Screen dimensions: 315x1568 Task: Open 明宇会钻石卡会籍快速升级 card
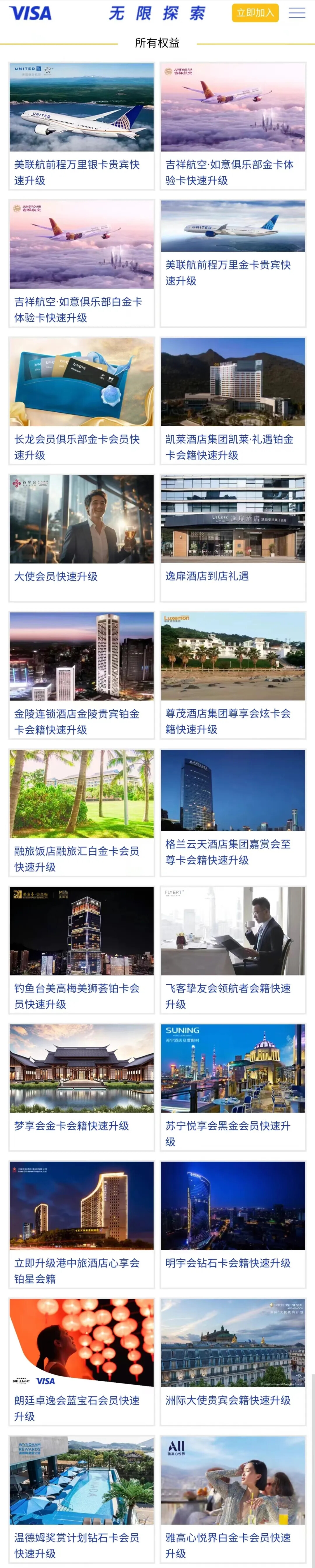pos(233,1224)
